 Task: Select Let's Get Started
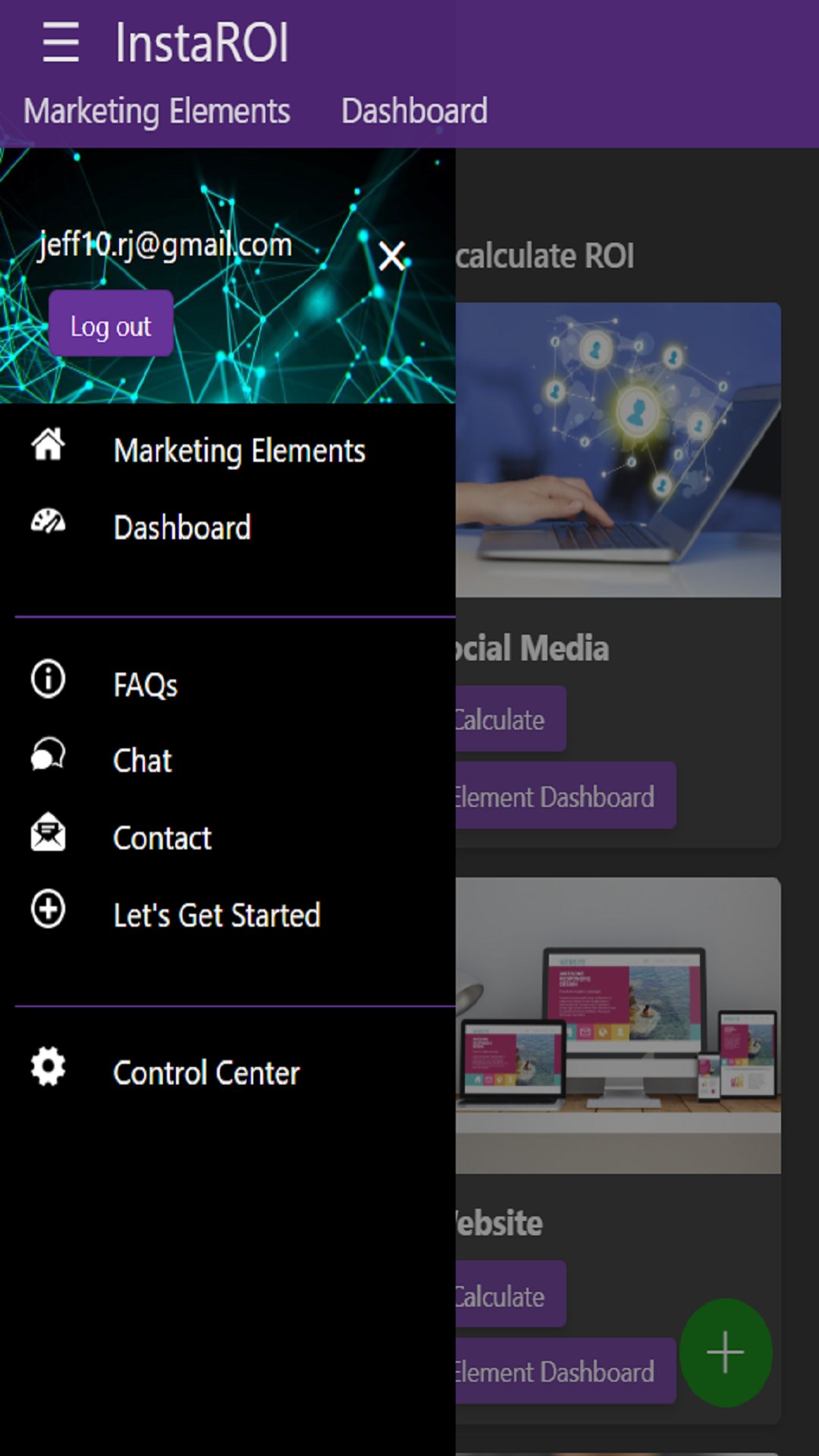pyautogui.click(x=216, y=915)
